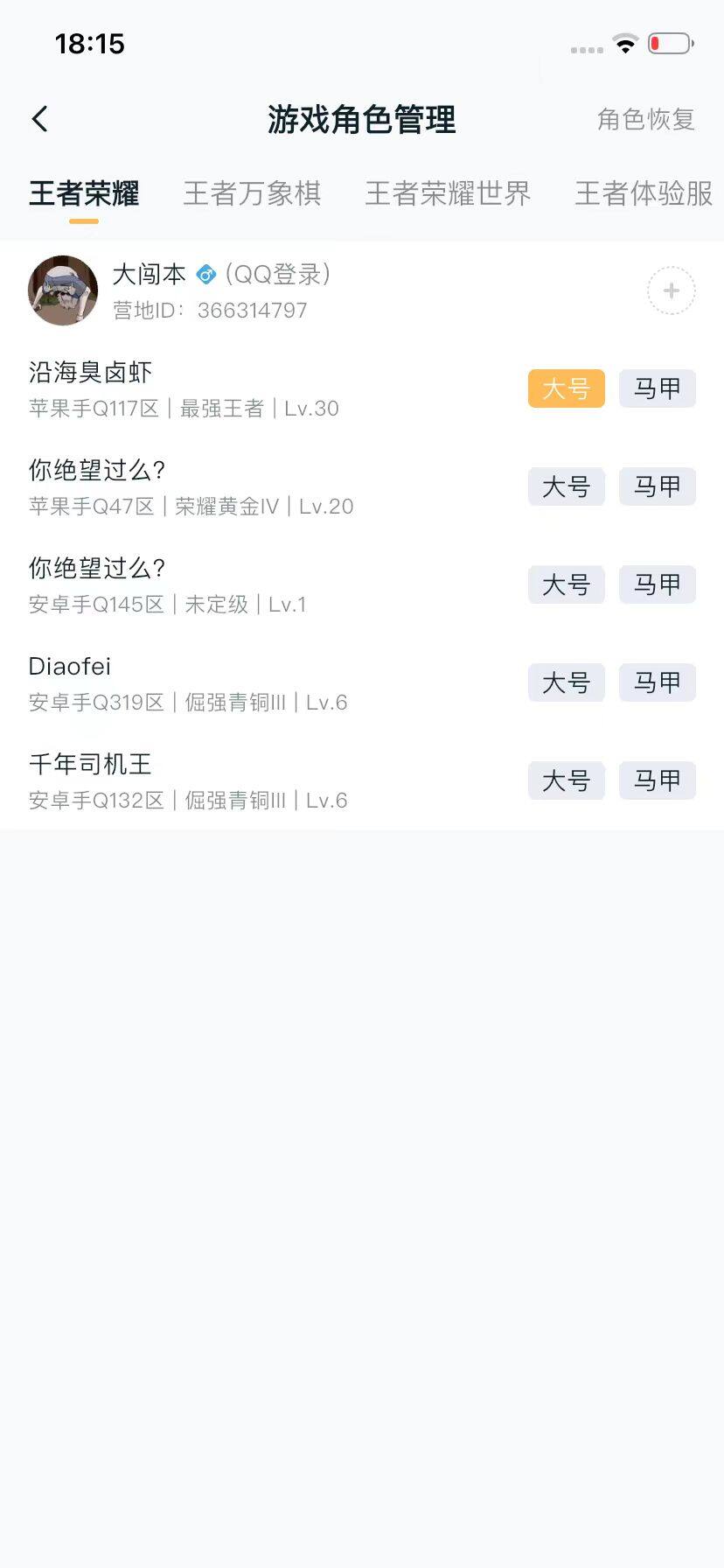724x1568 pixels.
Task: Open the user avatar photo
Action: [62, 290]
